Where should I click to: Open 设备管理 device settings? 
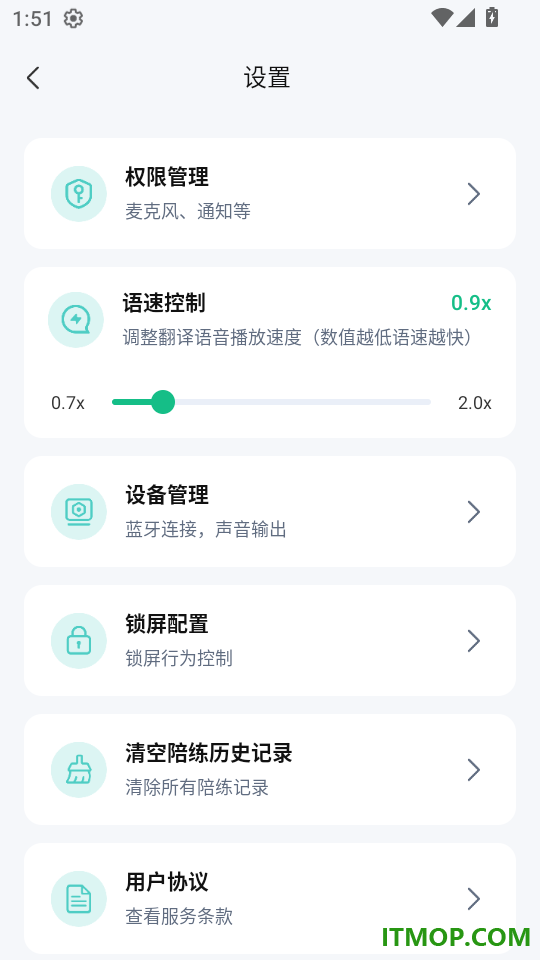(x=269, y=511)
